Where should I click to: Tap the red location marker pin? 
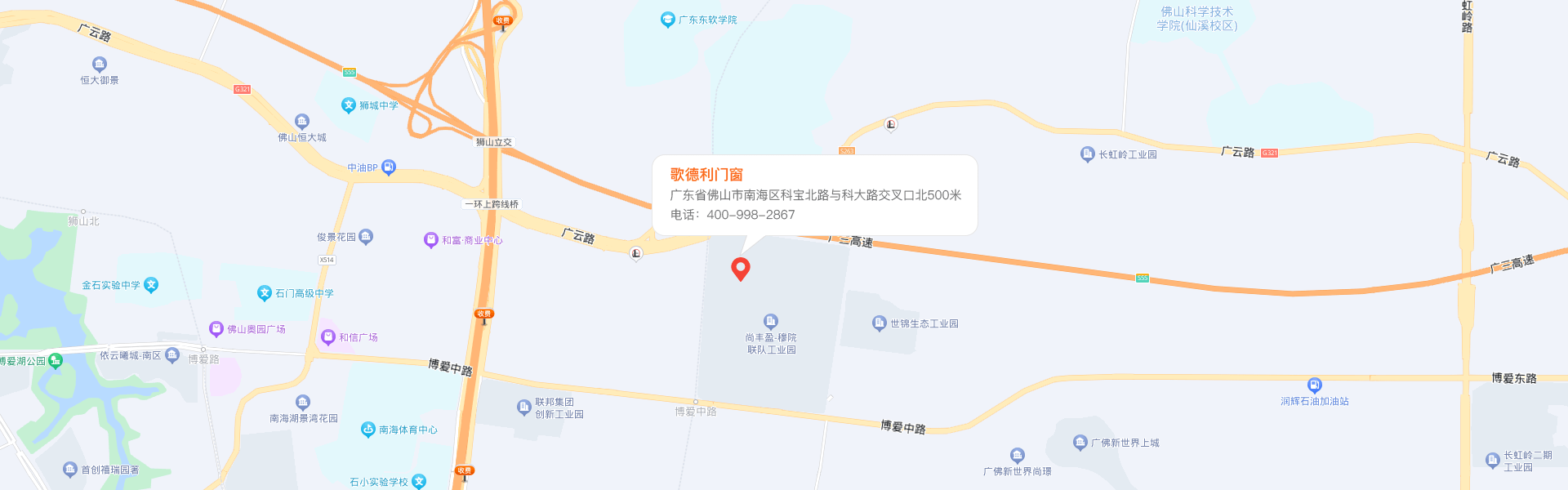point(741,269)
